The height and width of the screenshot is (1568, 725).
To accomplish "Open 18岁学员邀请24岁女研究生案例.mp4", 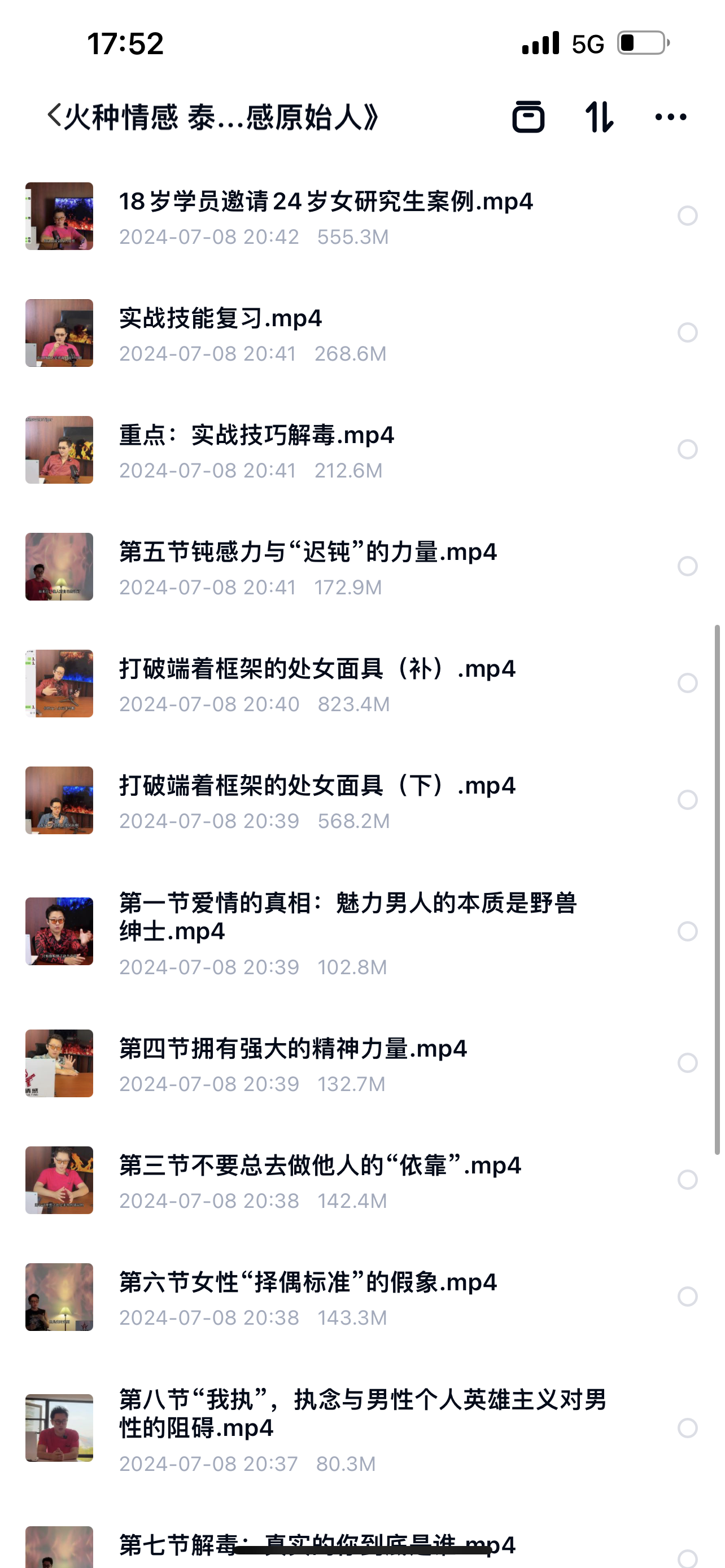I will [326, 202].
